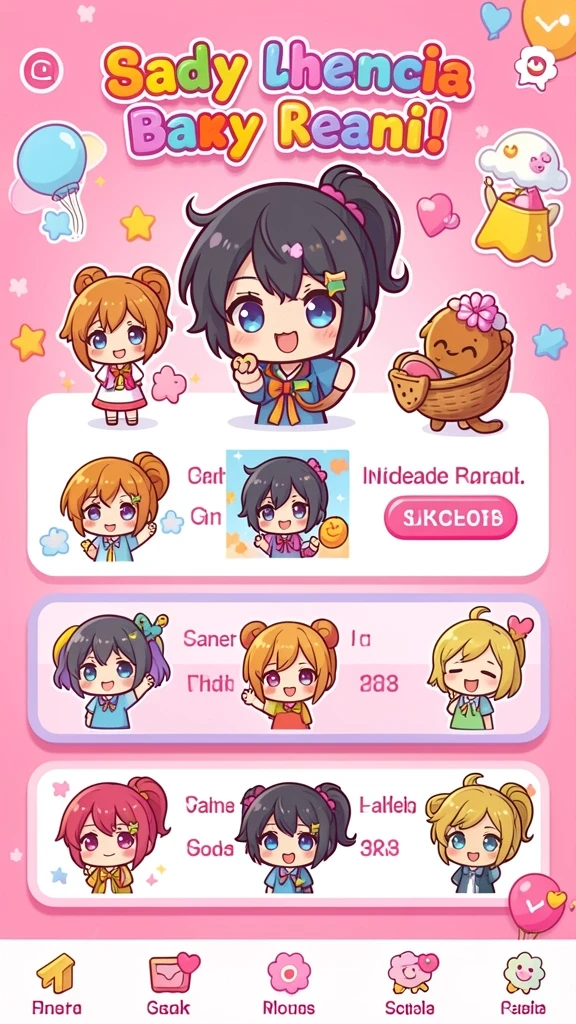
Task: Switch to the Geak tab
Action: tap(170, 984)
